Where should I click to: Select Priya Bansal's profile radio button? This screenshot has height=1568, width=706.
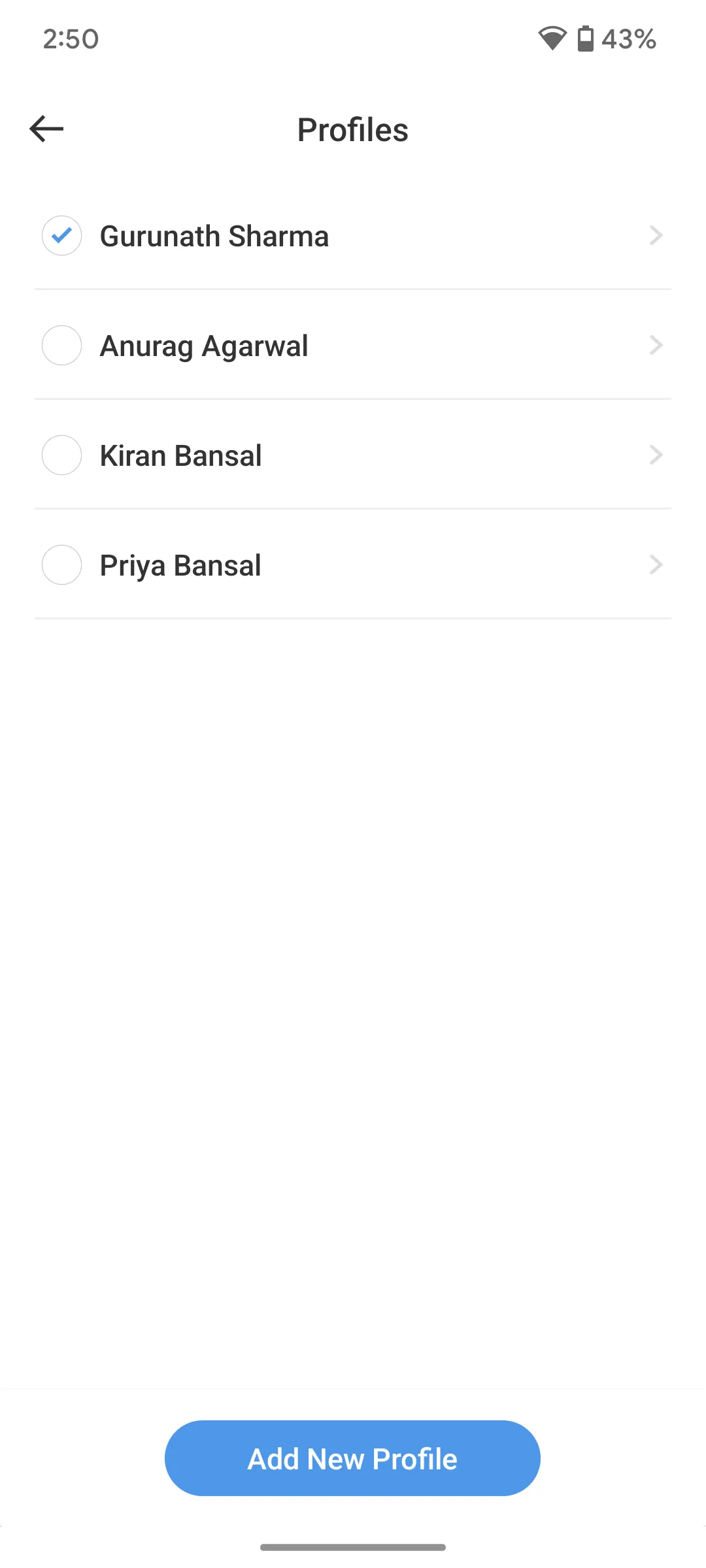coord(61,564)
